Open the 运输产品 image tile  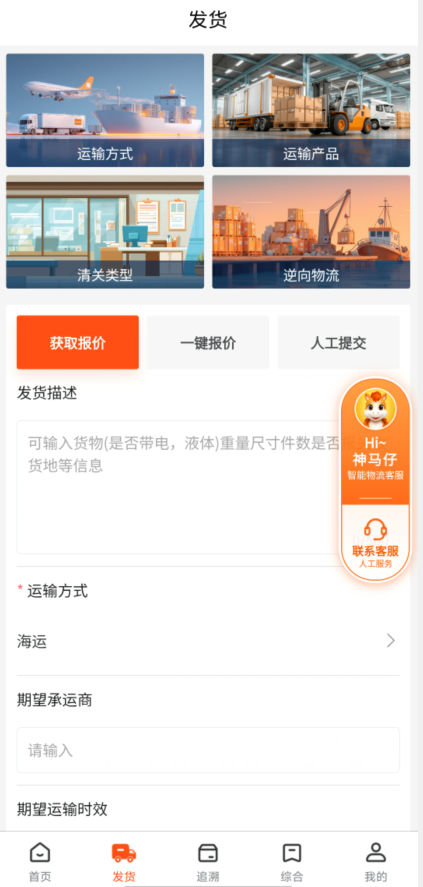click(x=311, y=110)
